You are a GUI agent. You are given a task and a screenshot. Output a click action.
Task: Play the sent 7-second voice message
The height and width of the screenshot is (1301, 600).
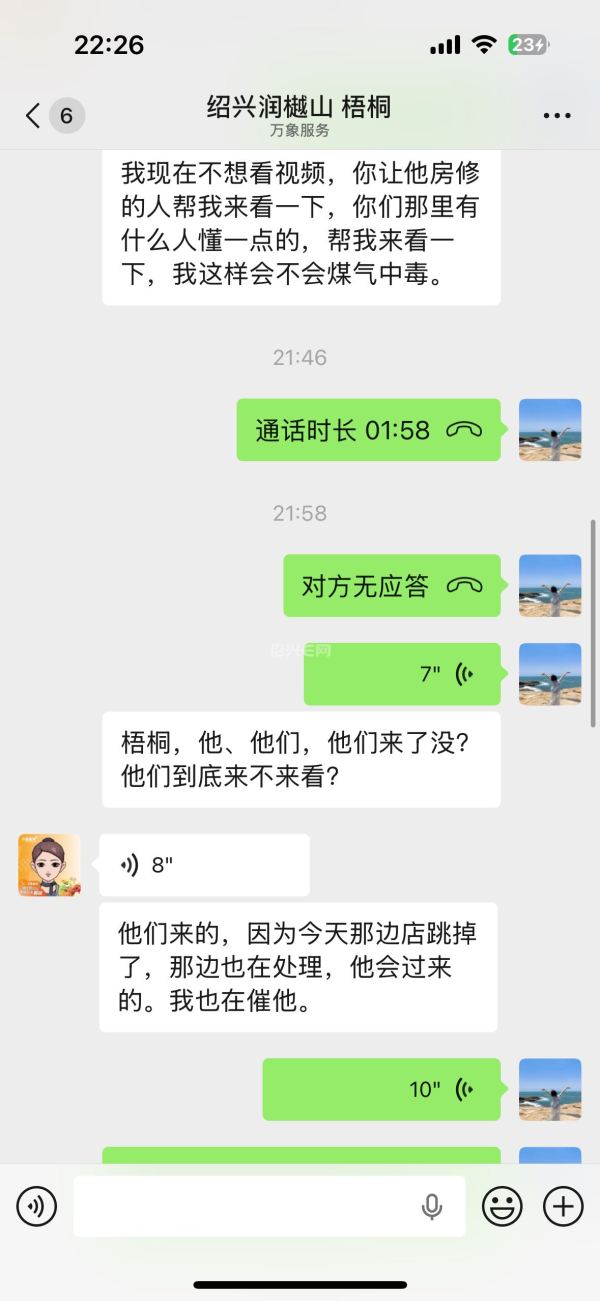pos(402,674)
